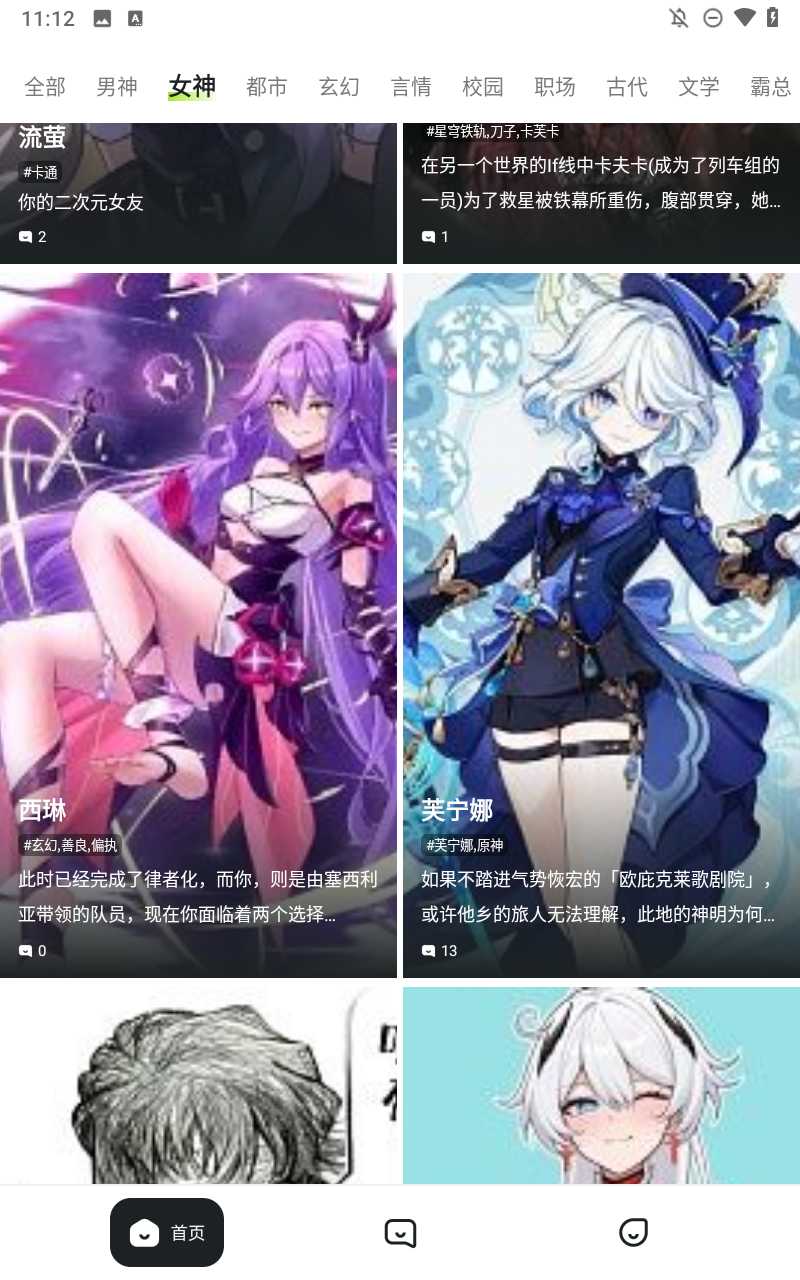The width and height of the screenshot is (800, 1280).
Task: Open the 都市 category tab
Action: point(267,87)
